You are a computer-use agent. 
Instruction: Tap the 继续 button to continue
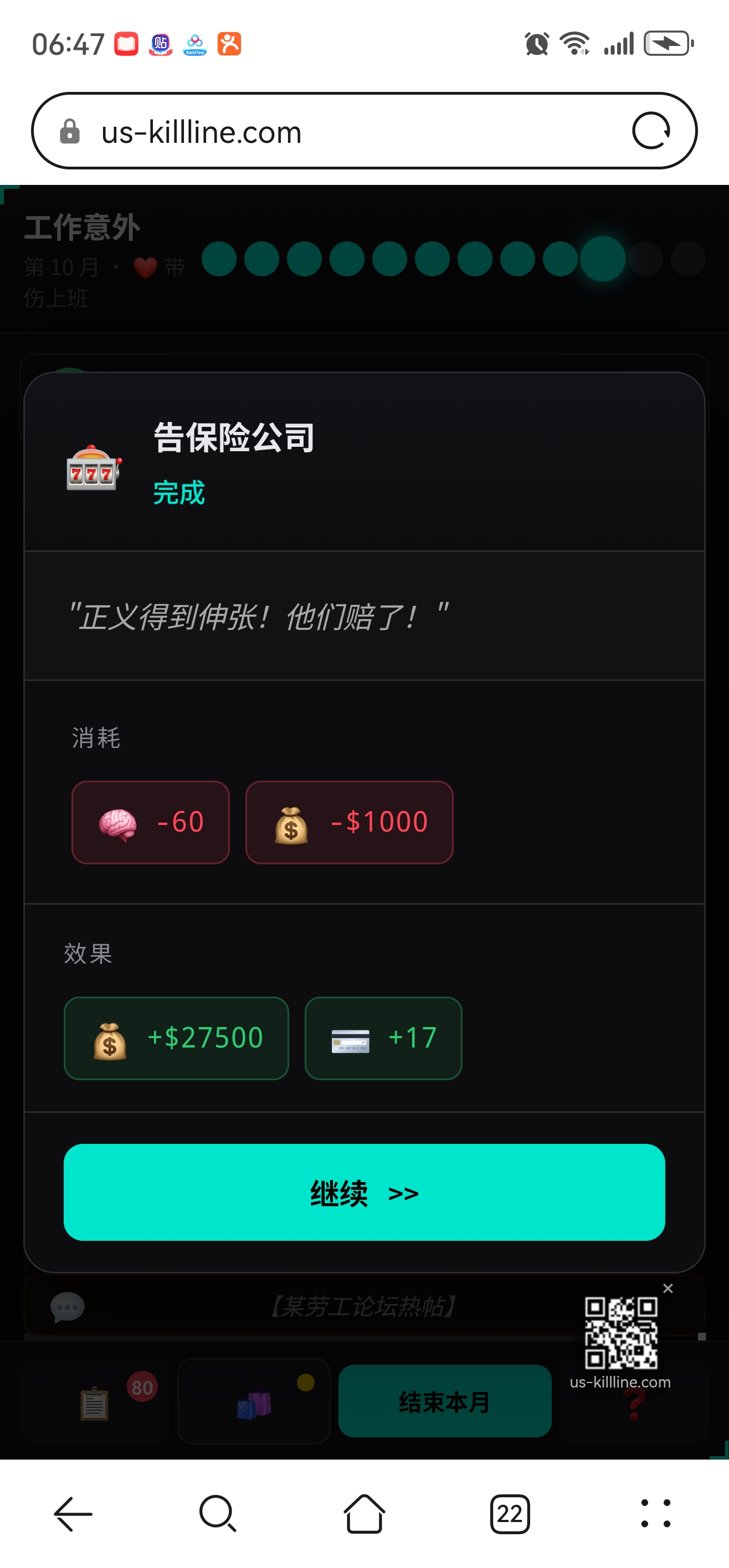click(364, 1193)
